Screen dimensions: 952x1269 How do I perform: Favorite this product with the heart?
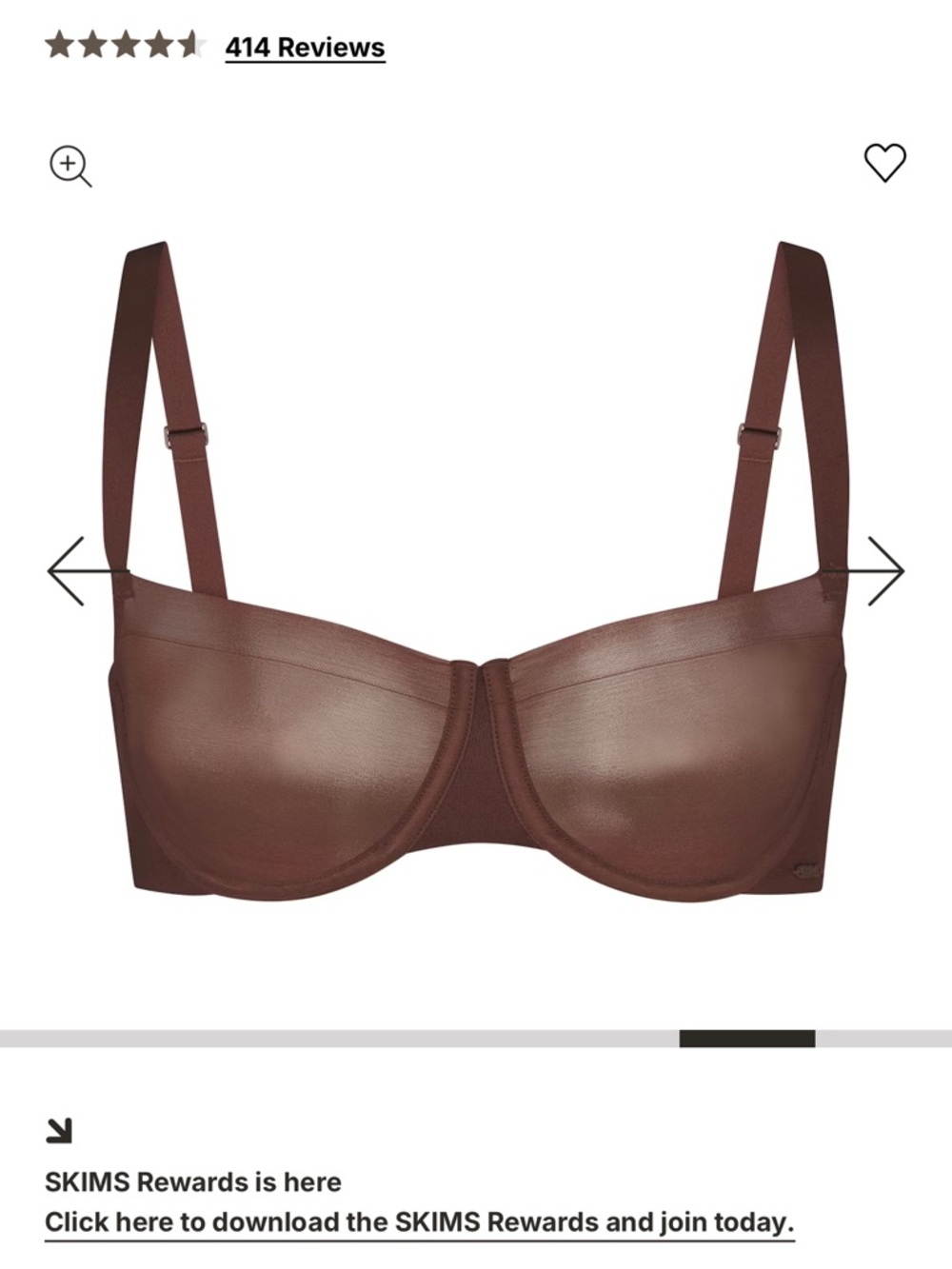[x=887, y=160]
